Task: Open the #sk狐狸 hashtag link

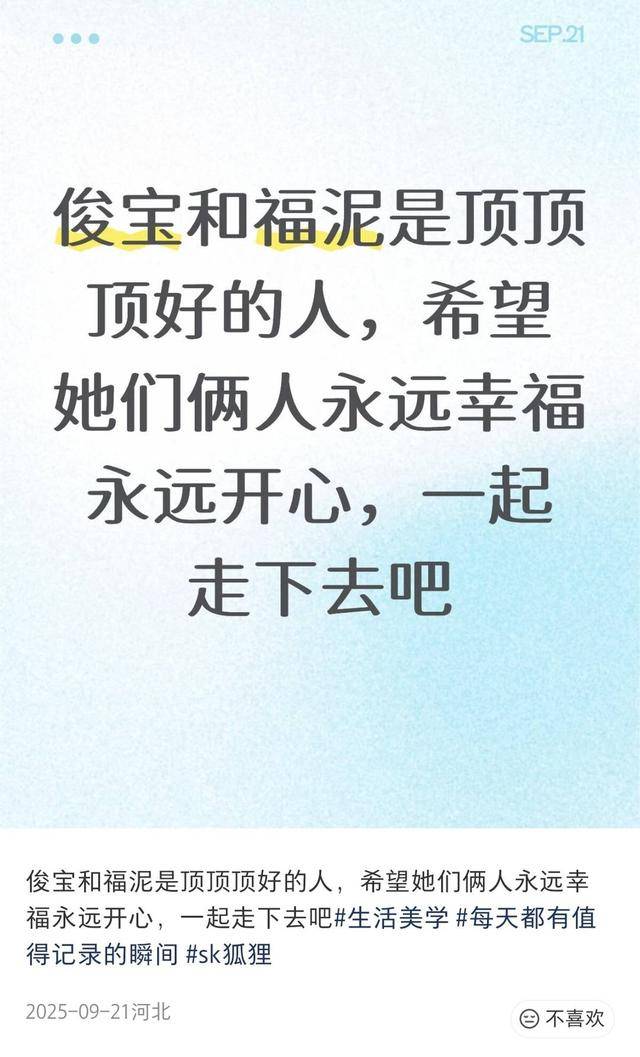Action: click(228, 955)
